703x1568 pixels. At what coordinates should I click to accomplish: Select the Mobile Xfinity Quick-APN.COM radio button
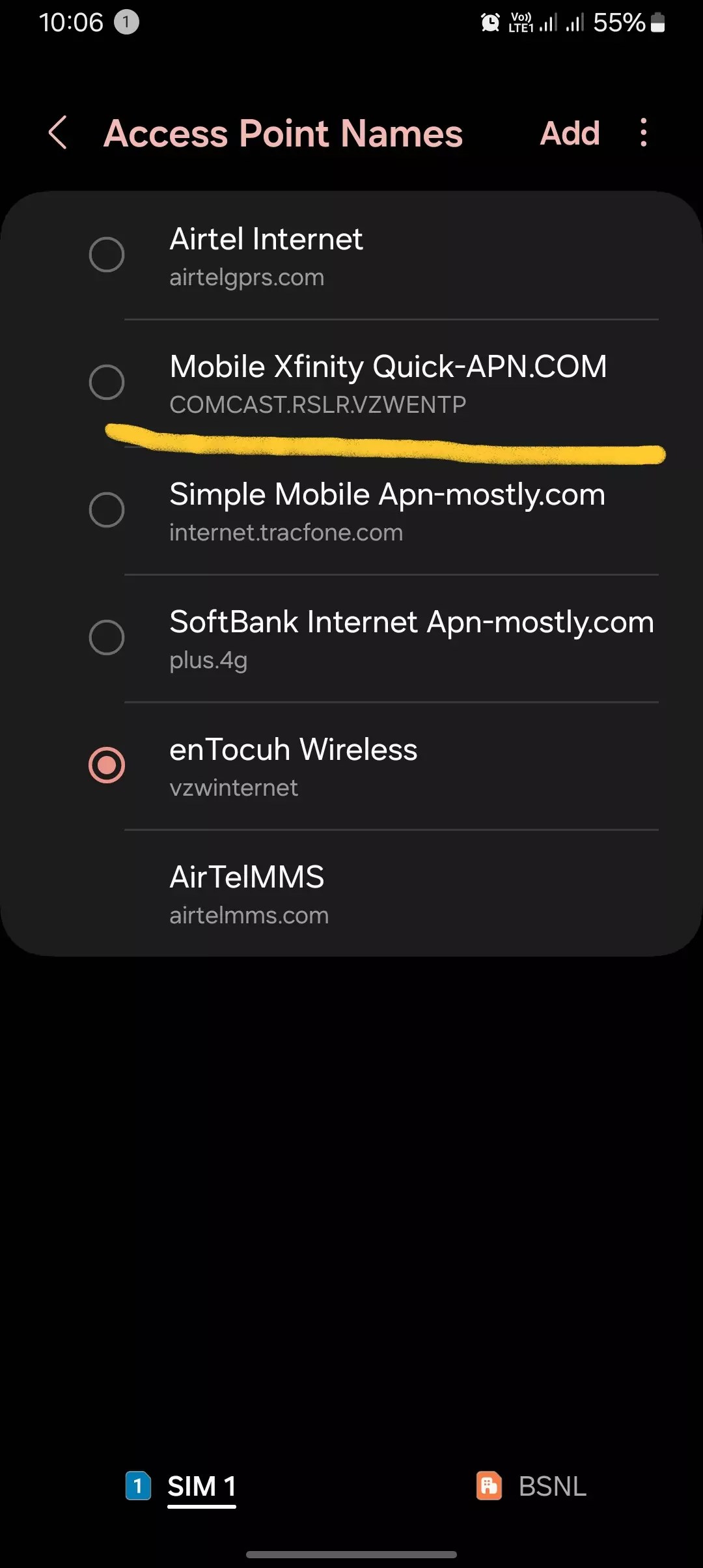[x=107, y=382]
